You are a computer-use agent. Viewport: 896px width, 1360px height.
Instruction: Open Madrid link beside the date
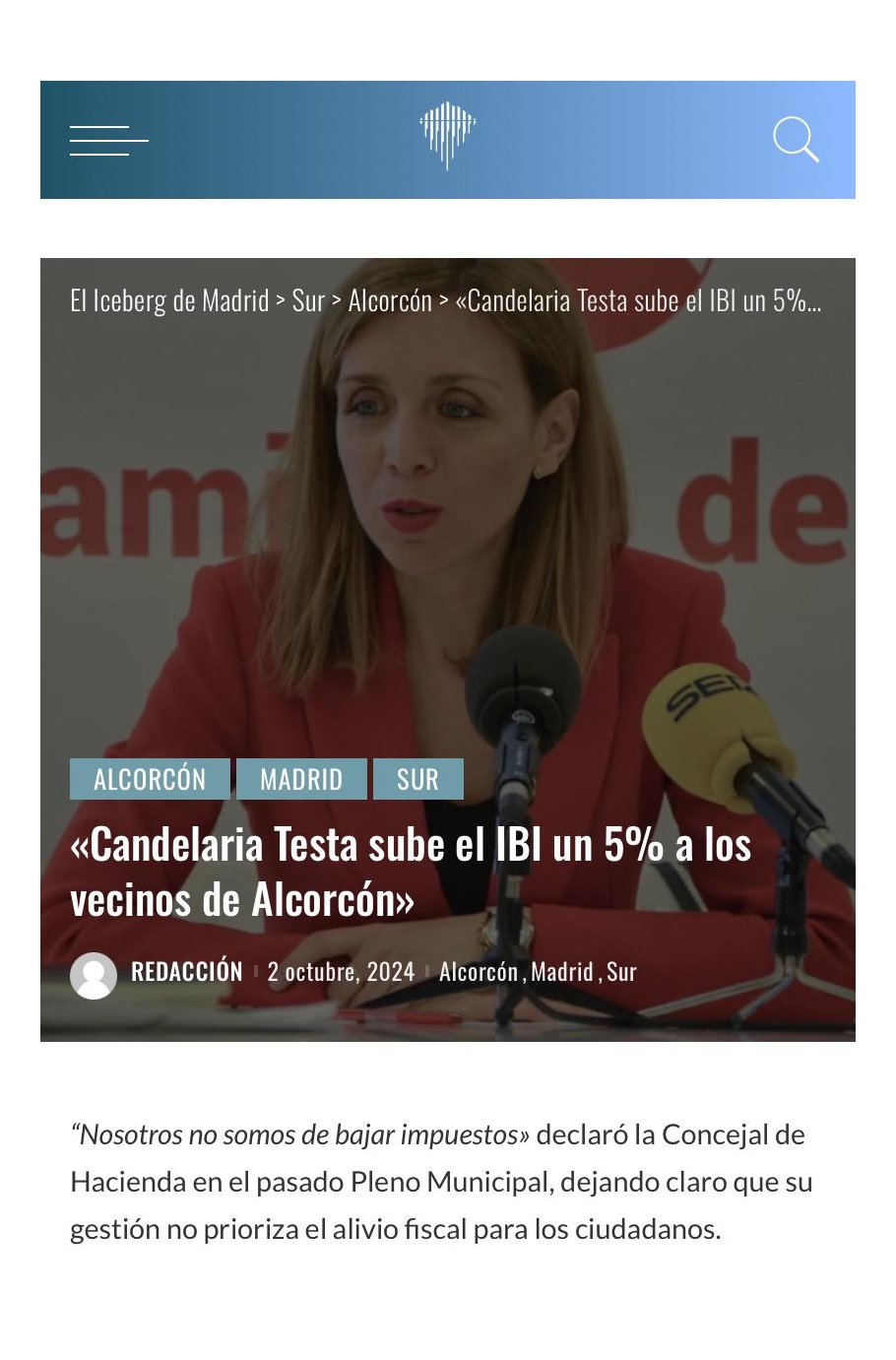562,972
